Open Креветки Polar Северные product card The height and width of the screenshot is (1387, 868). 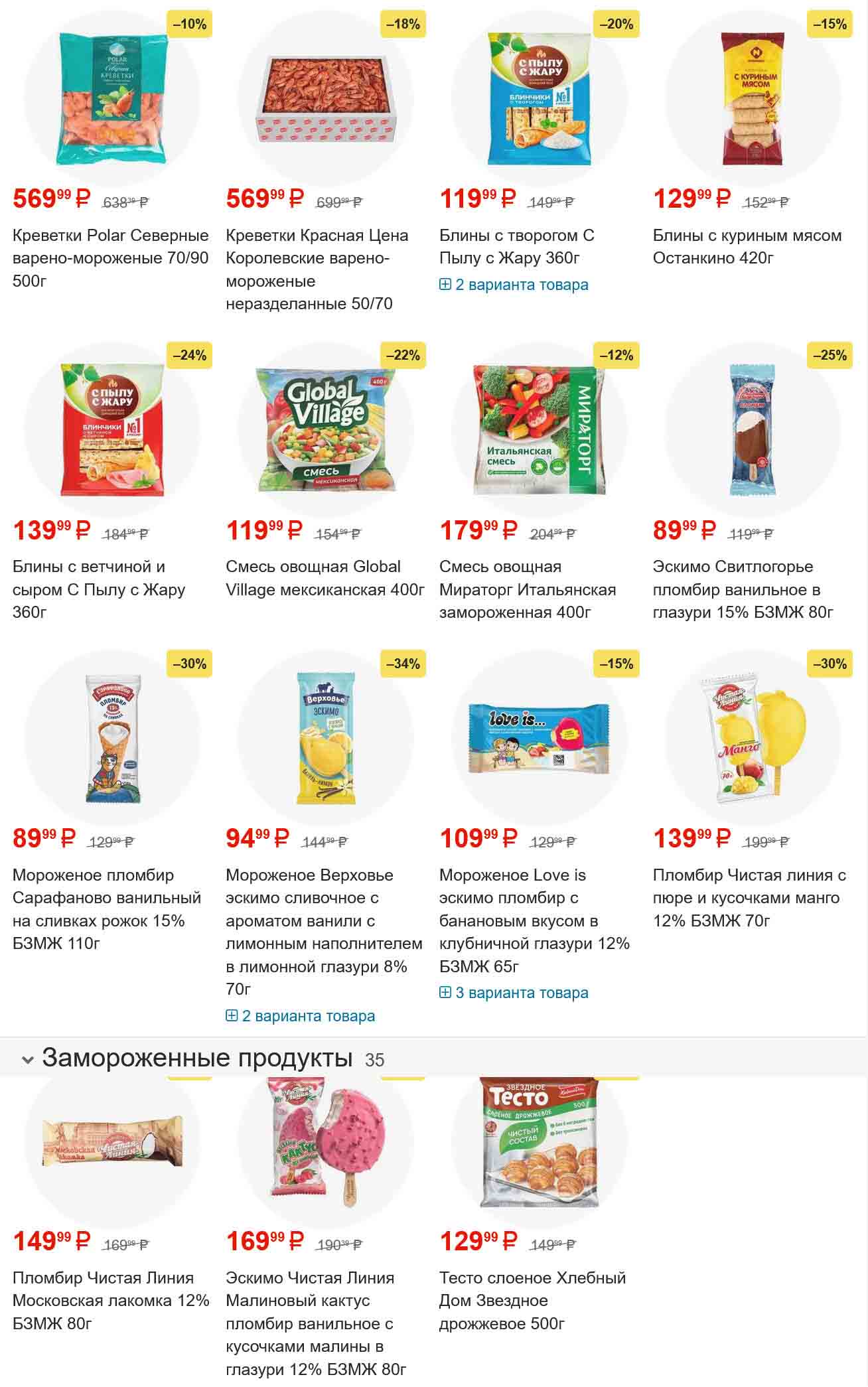[110, 257]
